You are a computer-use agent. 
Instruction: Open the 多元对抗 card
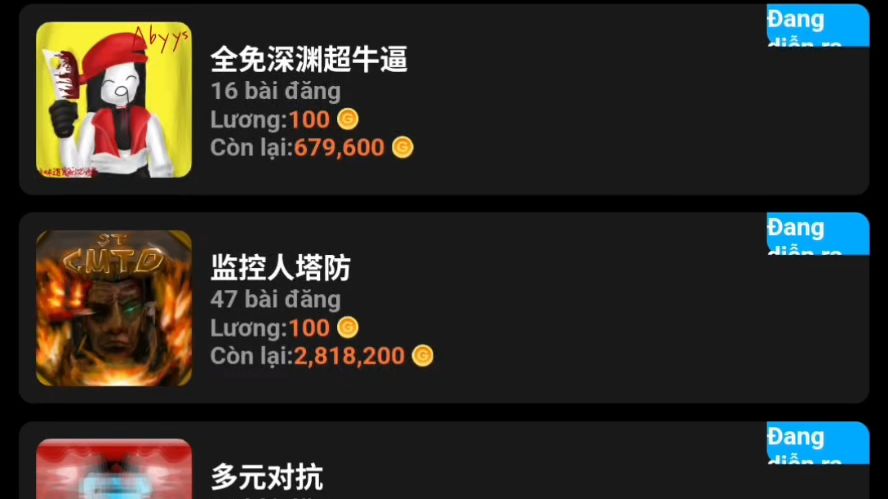click(x=443, y=468)
